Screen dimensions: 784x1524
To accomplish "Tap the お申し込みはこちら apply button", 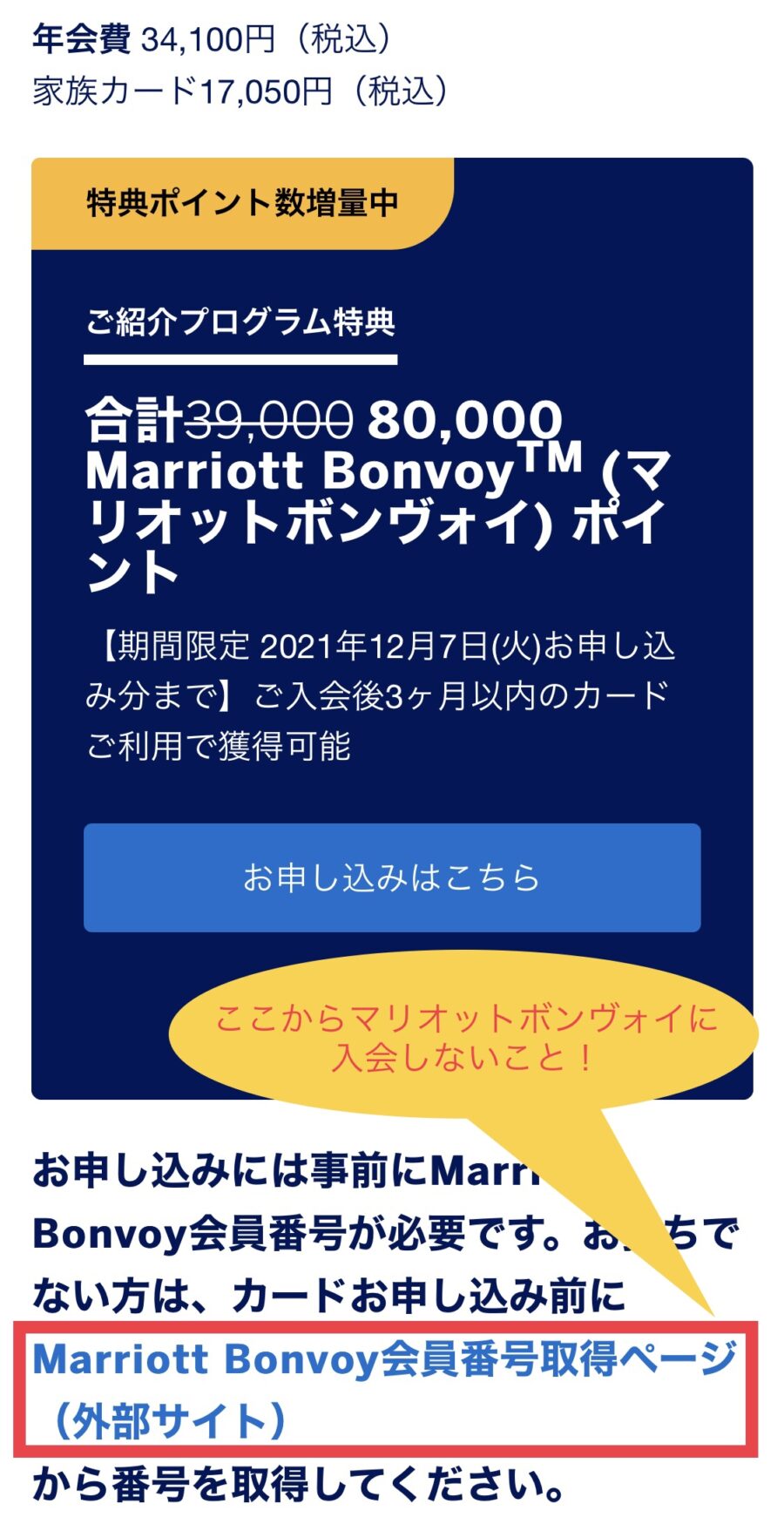I will pyautogui.click(x=392, y=877).
